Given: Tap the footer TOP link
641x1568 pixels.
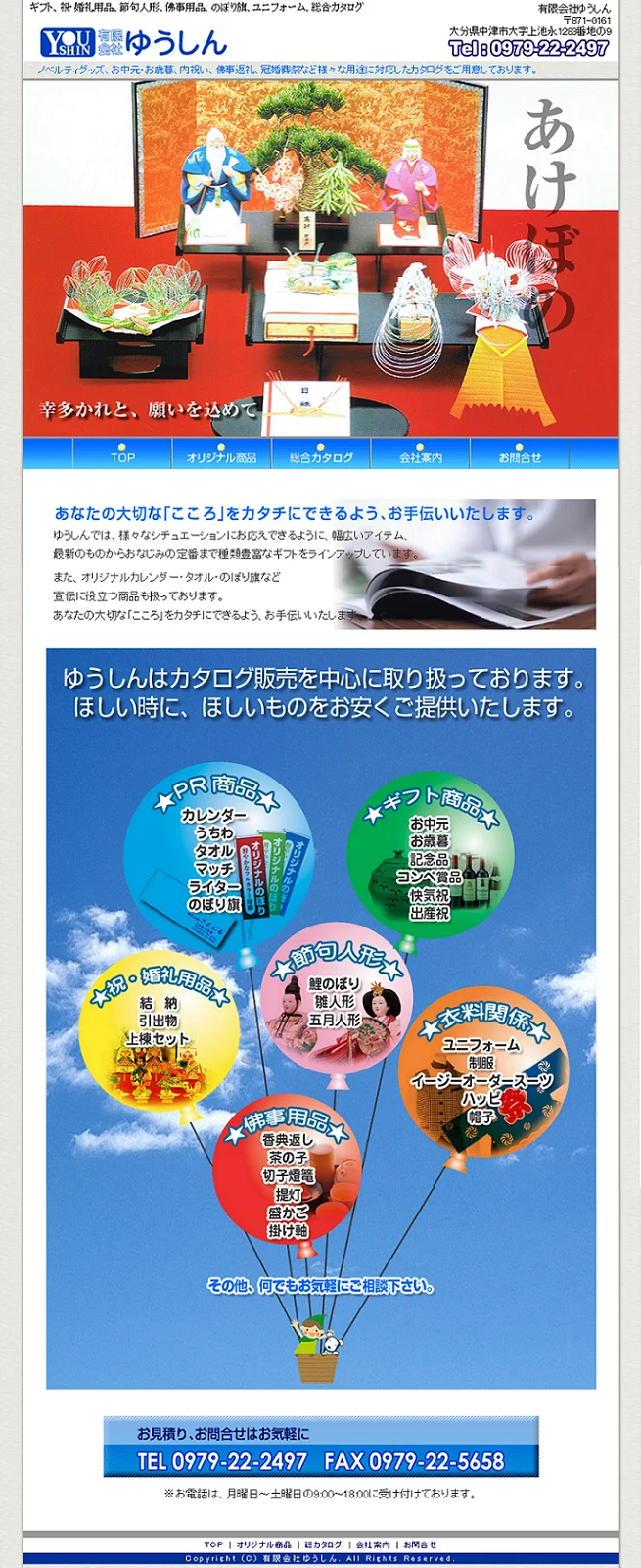Looking at the screenshot, I should click(213, 1544).
